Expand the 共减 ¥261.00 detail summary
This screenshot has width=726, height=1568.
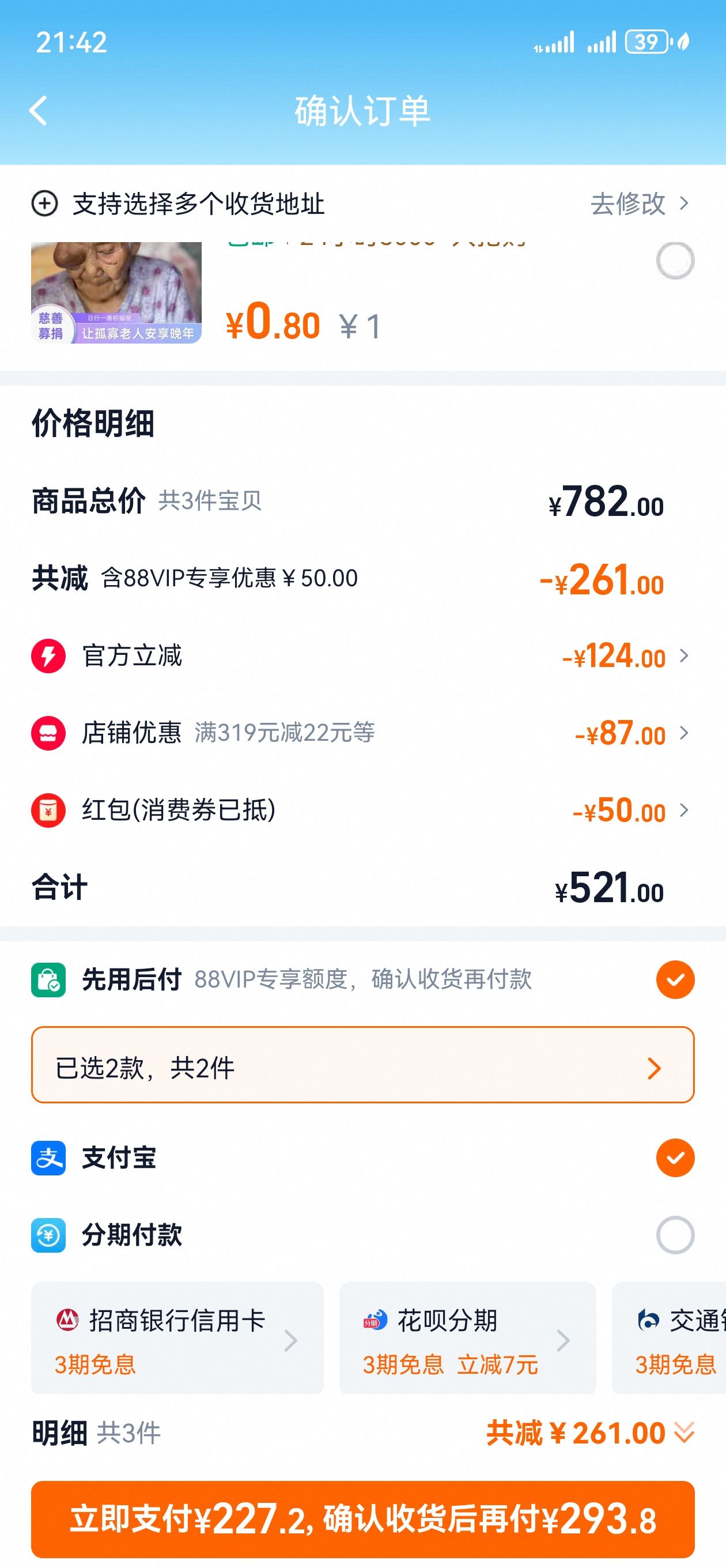coord(590,1433)
